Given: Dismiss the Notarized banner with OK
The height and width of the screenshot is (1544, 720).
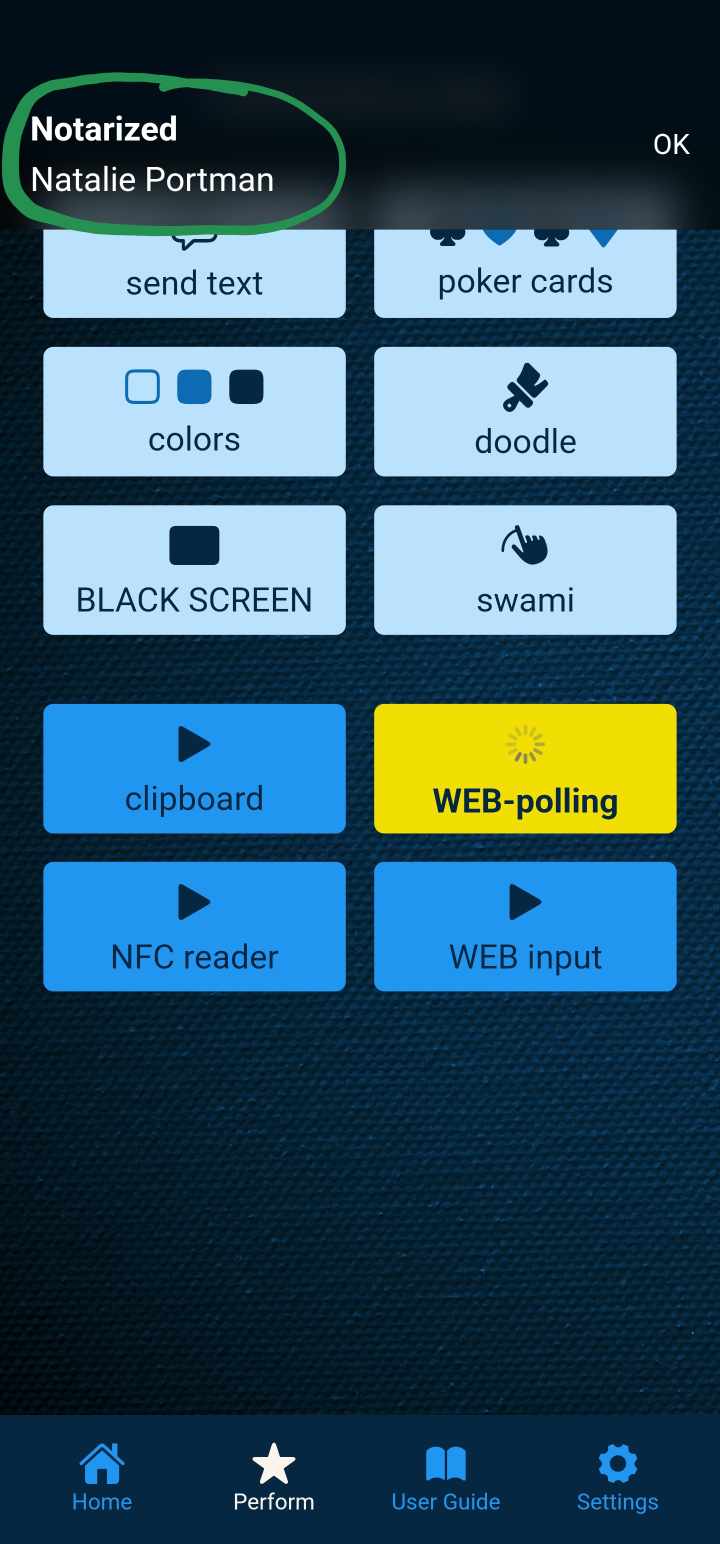Looking at the screenshot, I should point(671,145).
